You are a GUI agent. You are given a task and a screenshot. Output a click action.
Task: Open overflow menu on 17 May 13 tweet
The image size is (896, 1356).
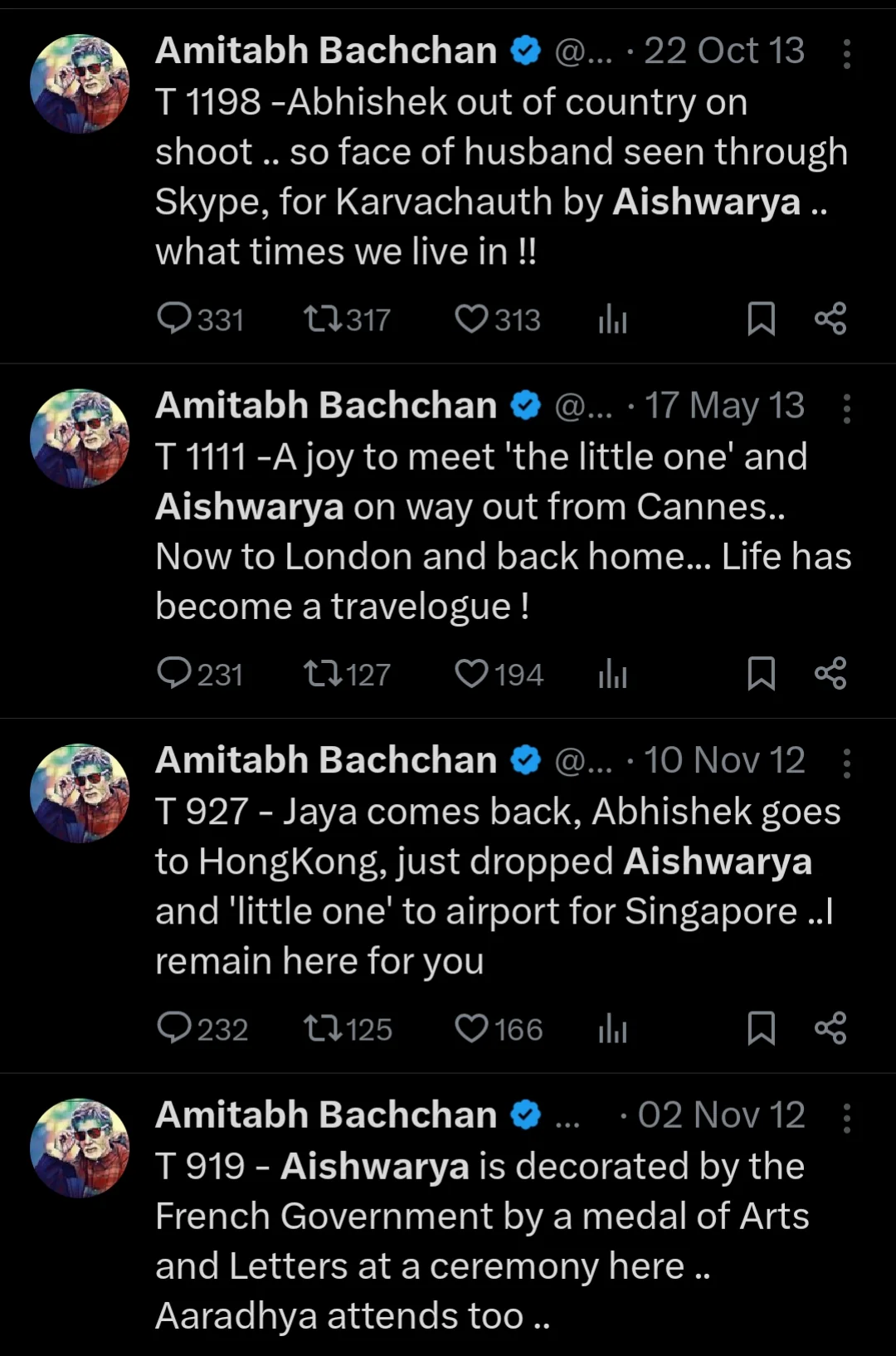(x=846, y=408)
